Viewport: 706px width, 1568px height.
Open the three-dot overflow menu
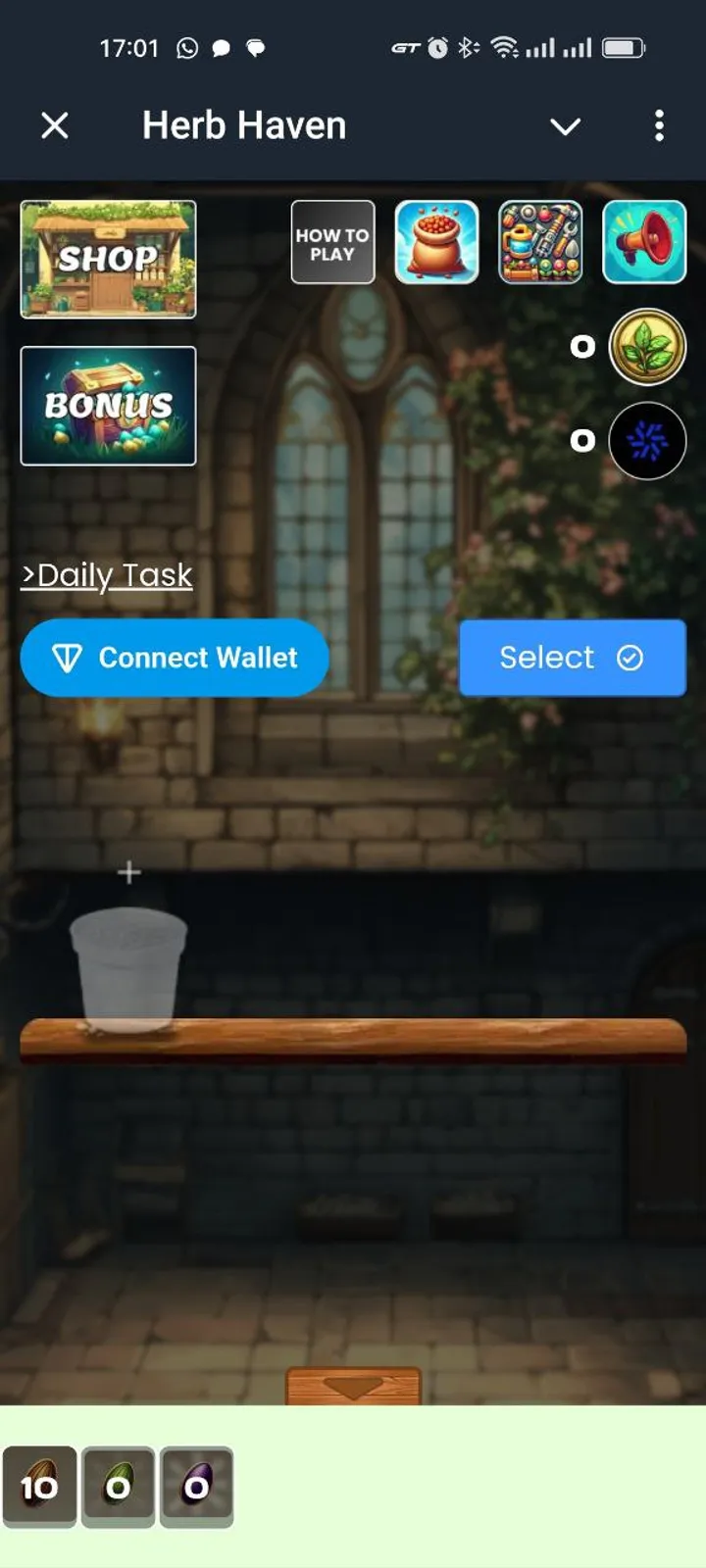tap(659, 125)
